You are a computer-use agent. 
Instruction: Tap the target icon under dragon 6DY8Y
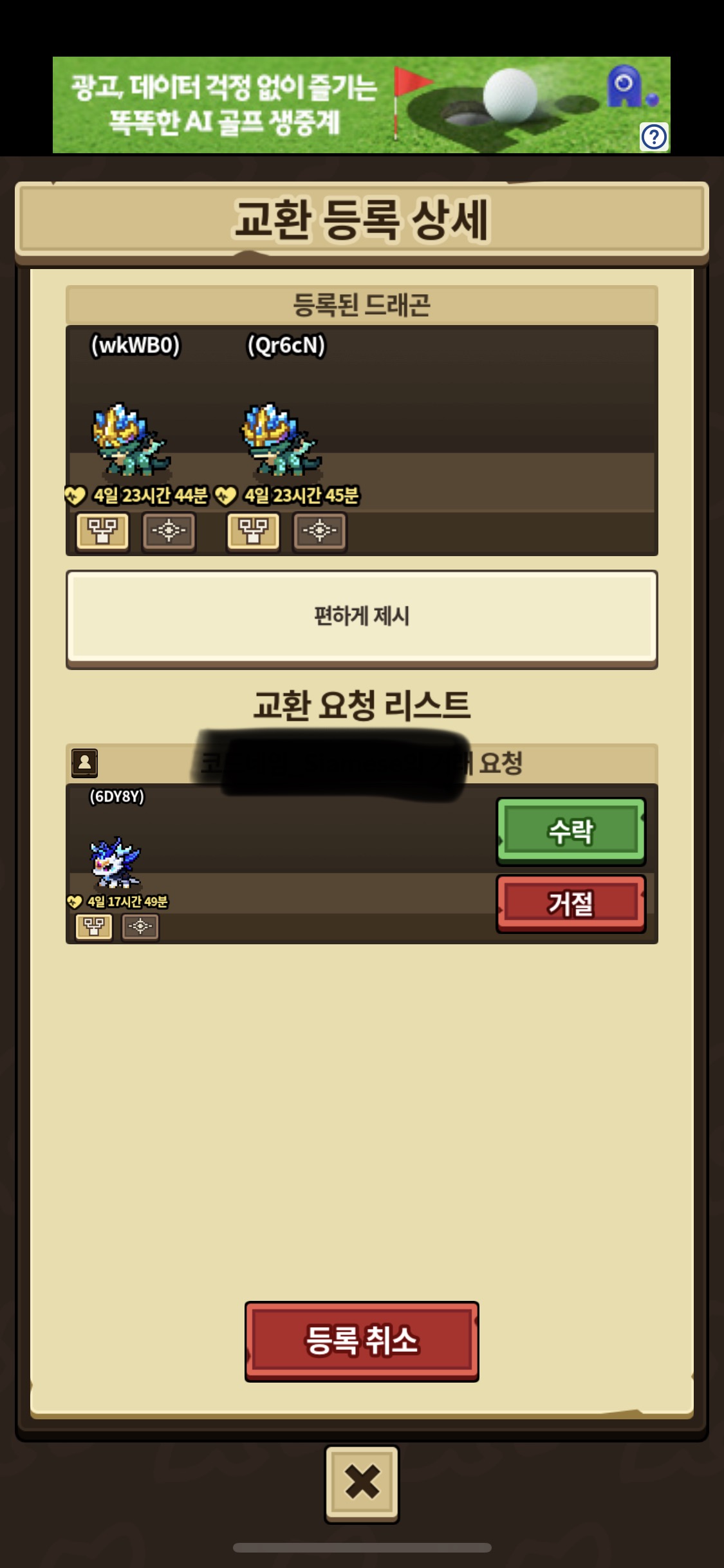[x=140, y=927]
